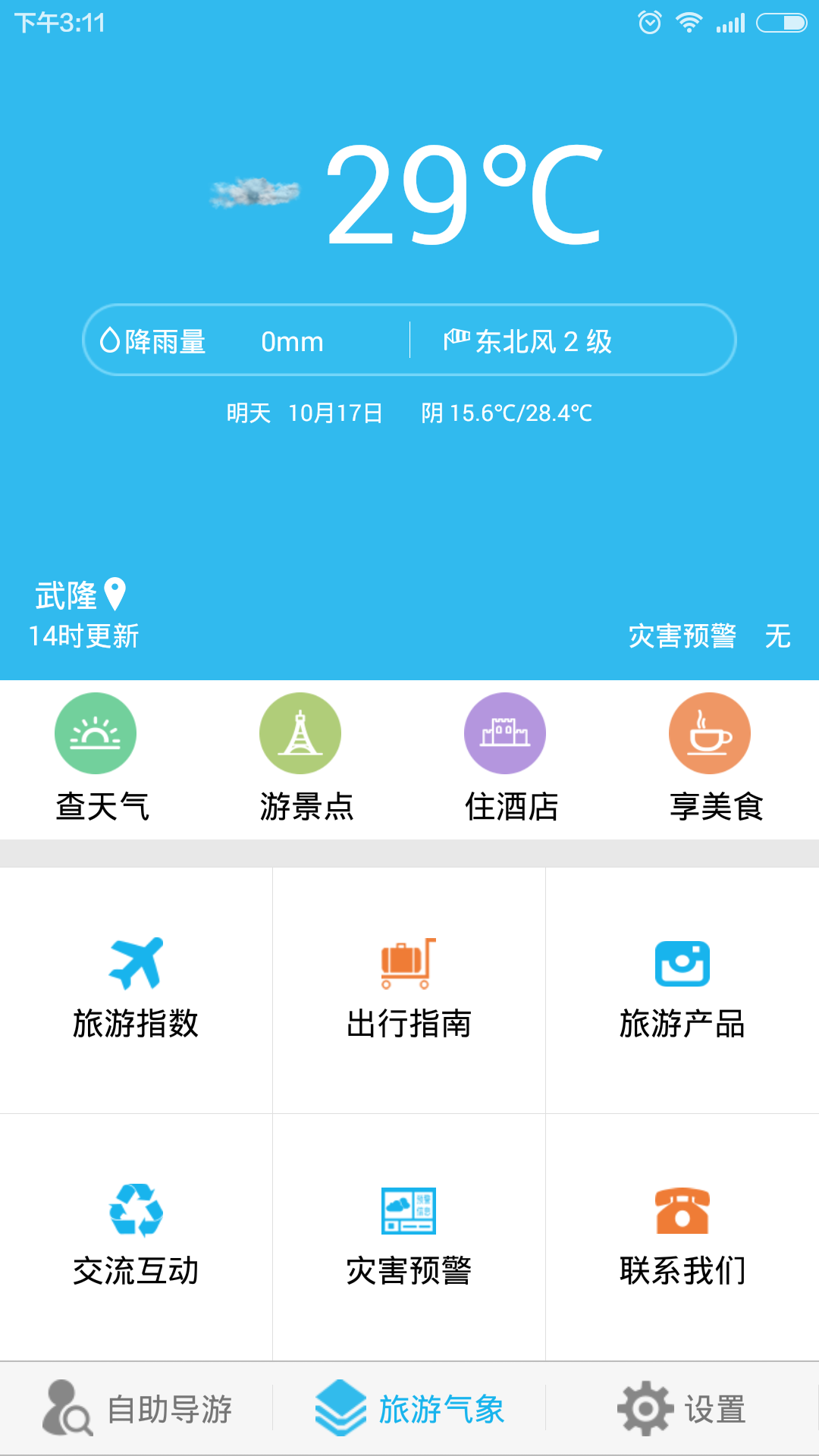Image resolution: width=819 pixels, height=1456 pixels.
Task: Click tomorrow's forecast 阴 15.6°C/28.4°C
Action: 508,413
